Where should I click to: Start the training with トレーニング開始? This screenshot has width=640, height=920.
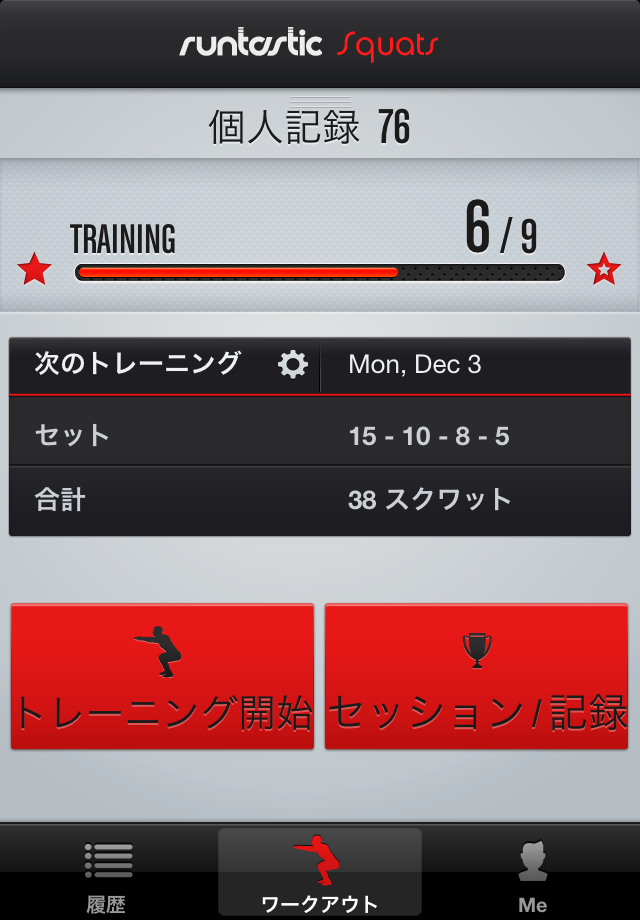162,677
